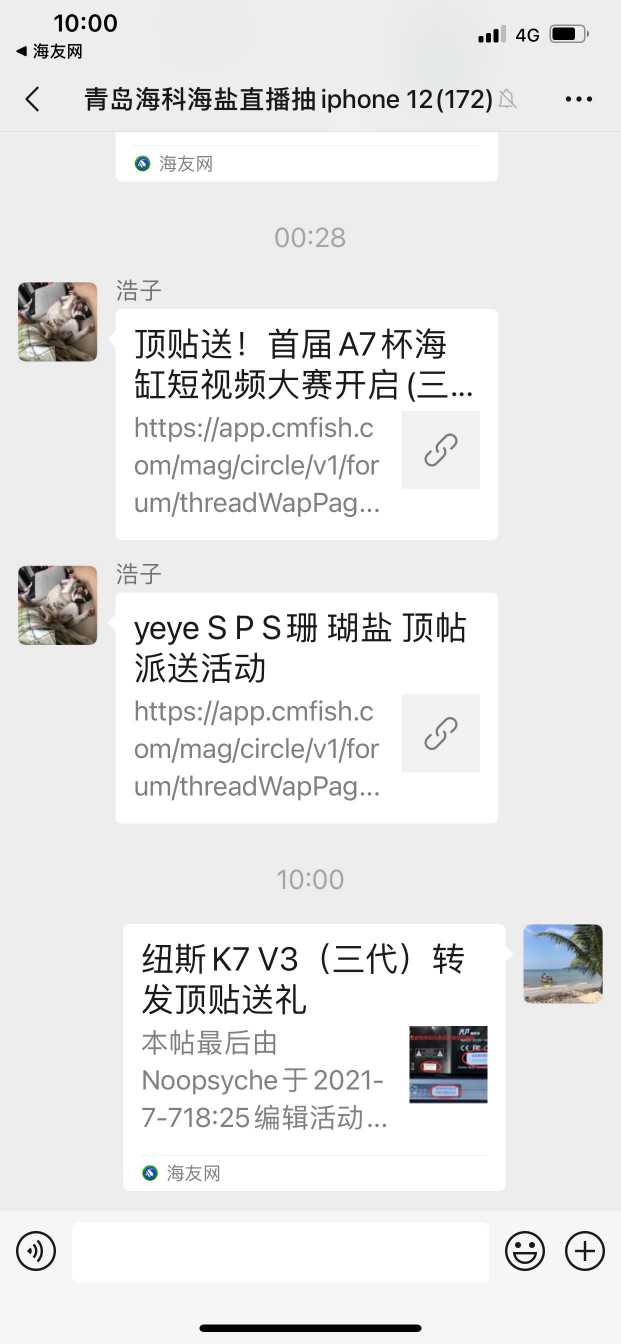The width and height of the screenshot is (621, 1344).
Task: Open the 纽斯K7 V3 转发顶贴送礼 card
Action: coord(313,1056)
